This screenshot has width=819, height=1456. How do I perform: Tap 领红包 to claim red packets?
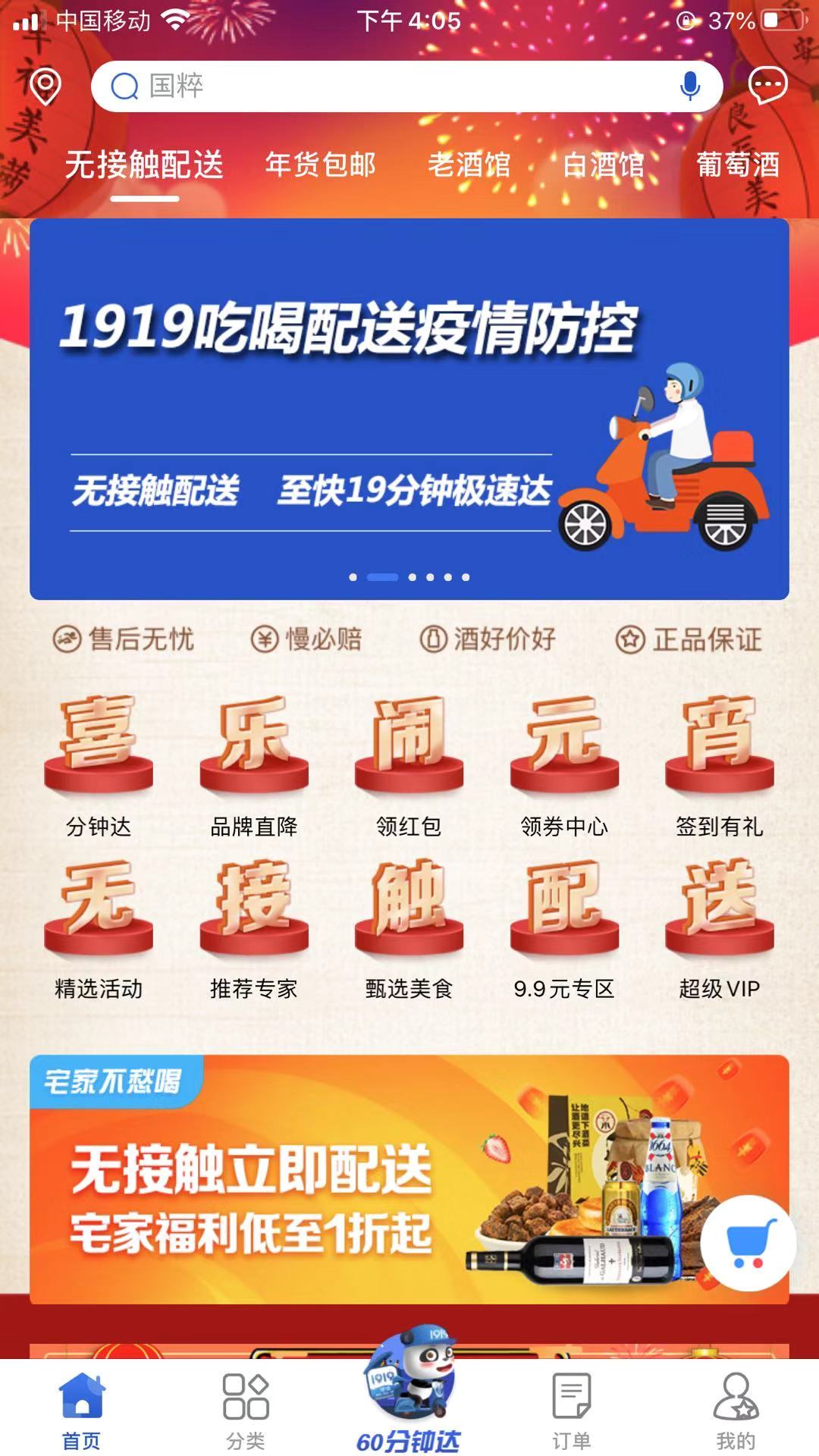(x=409, y=766)
